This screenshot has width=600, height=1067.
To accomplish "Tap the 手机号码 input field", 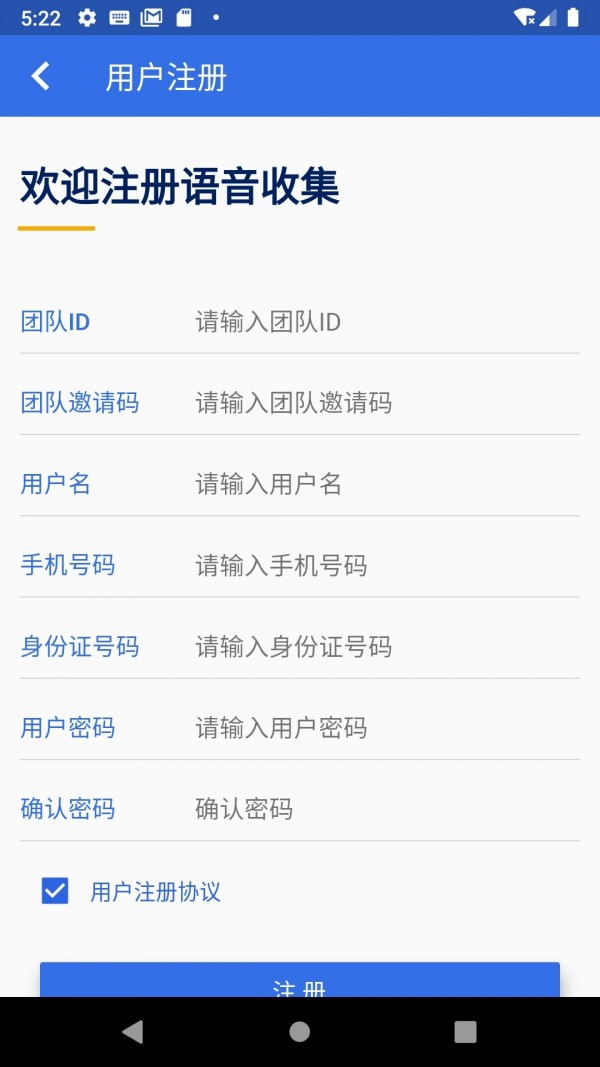I will pyautogui.click(x=385, y=566).
